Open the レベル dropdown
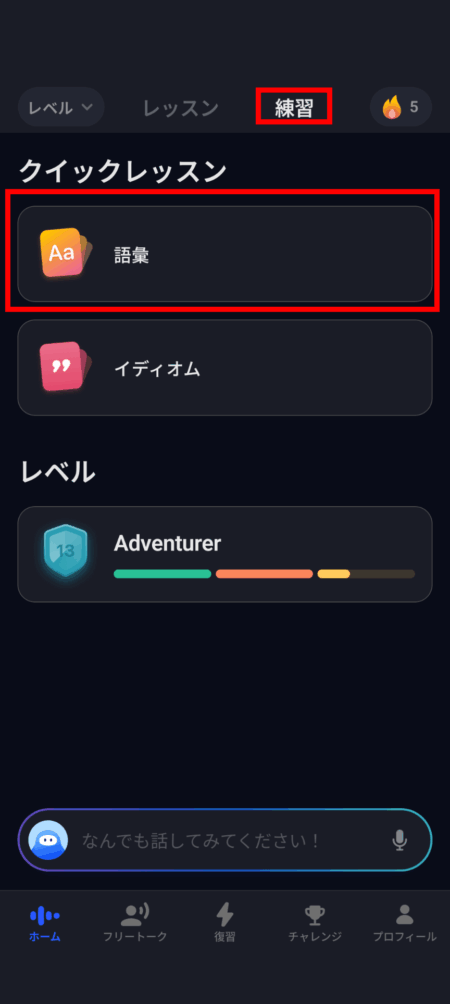 point(61,107)
